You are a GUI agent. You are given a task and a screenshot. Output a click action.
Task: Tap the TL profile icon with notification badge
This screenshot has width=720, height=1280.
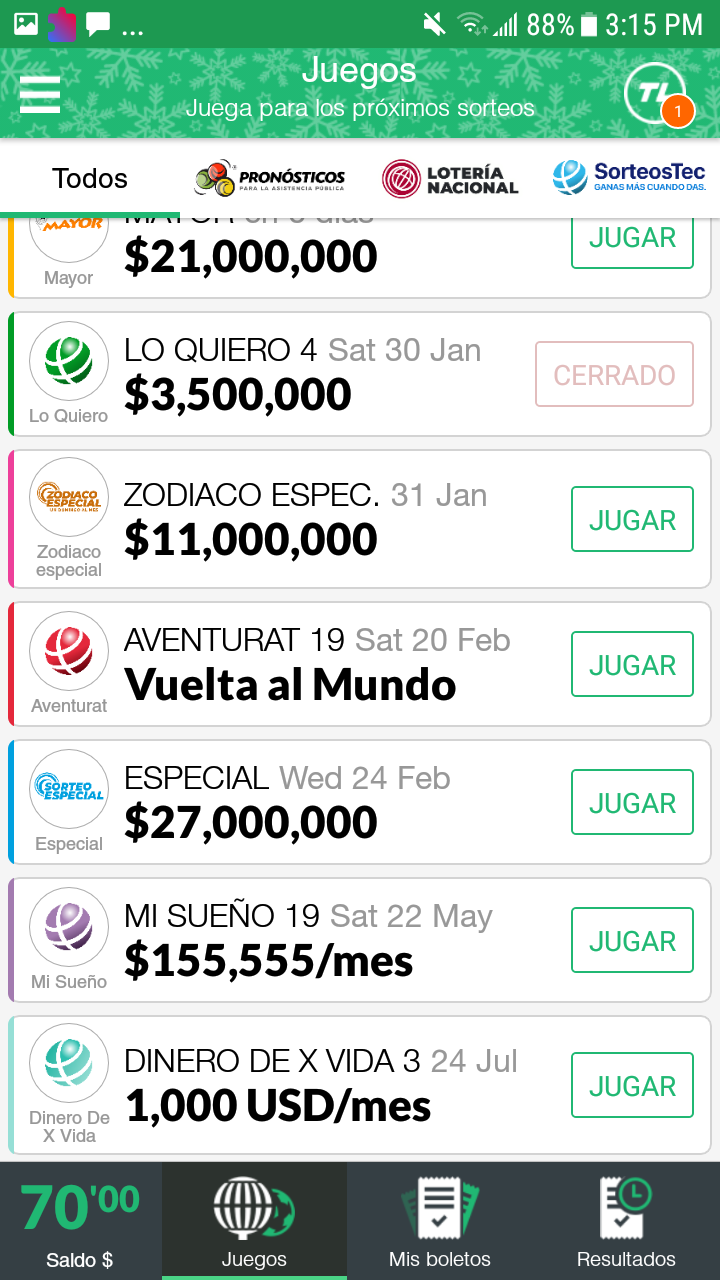[x=655, y=91]
